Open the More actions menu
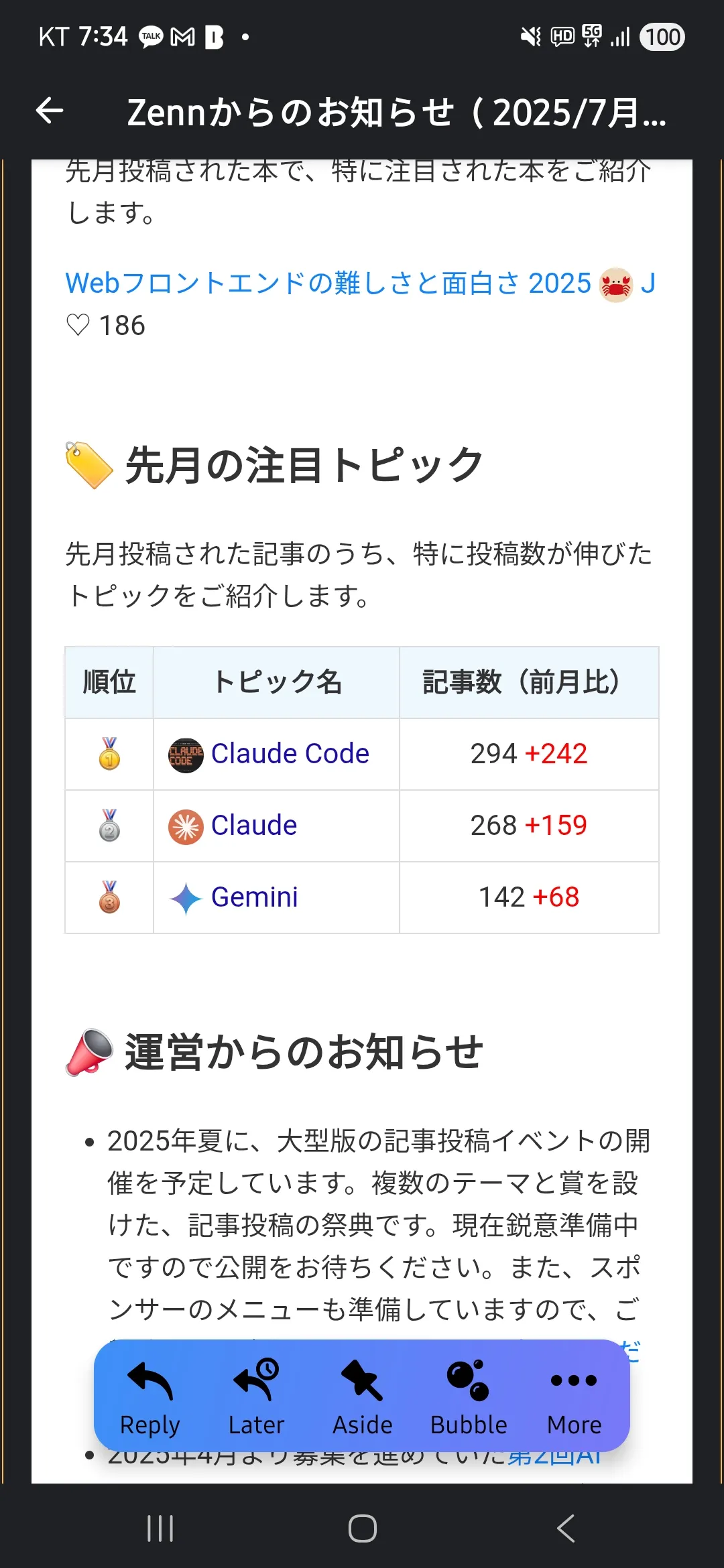724x1568 pixels. pos(574,1396)
